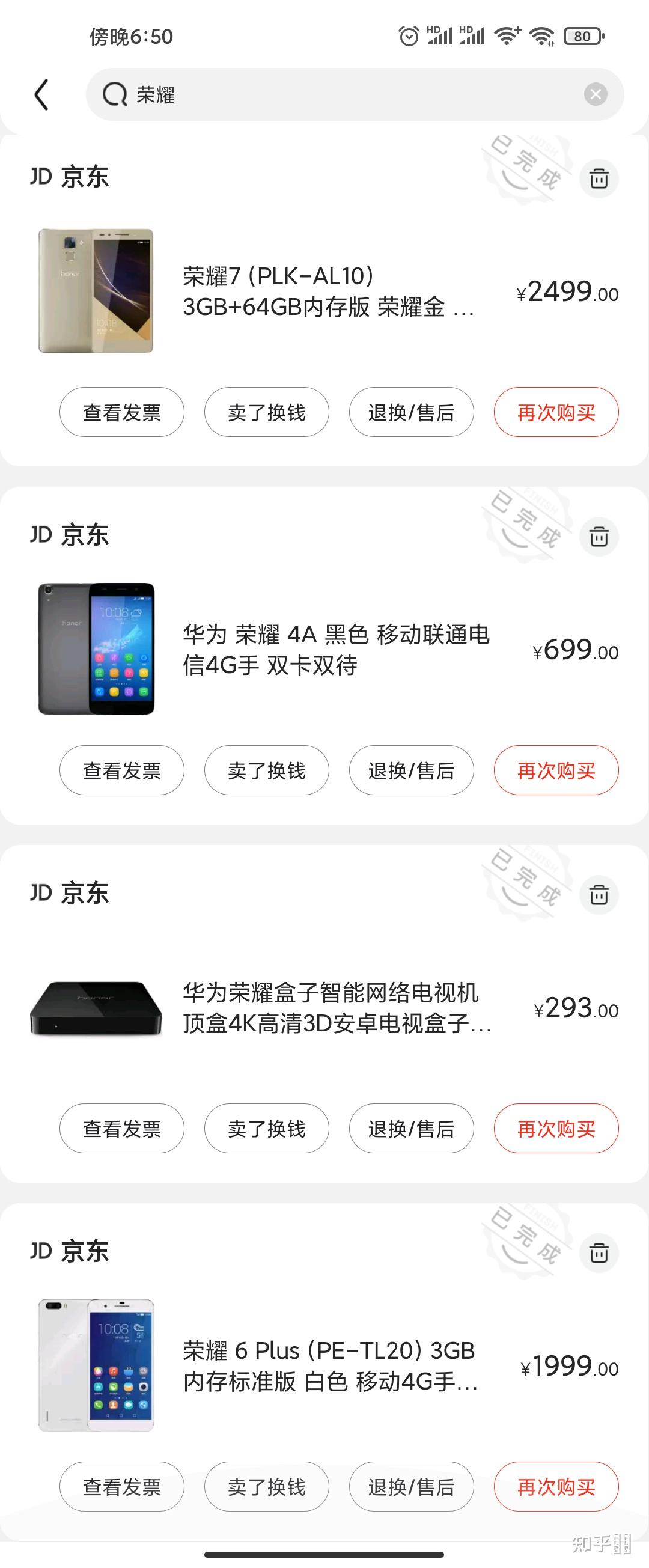Tap 退换/售后 on the 荣耀 4A order
The image size is (649, 1568).
point(411,770)
